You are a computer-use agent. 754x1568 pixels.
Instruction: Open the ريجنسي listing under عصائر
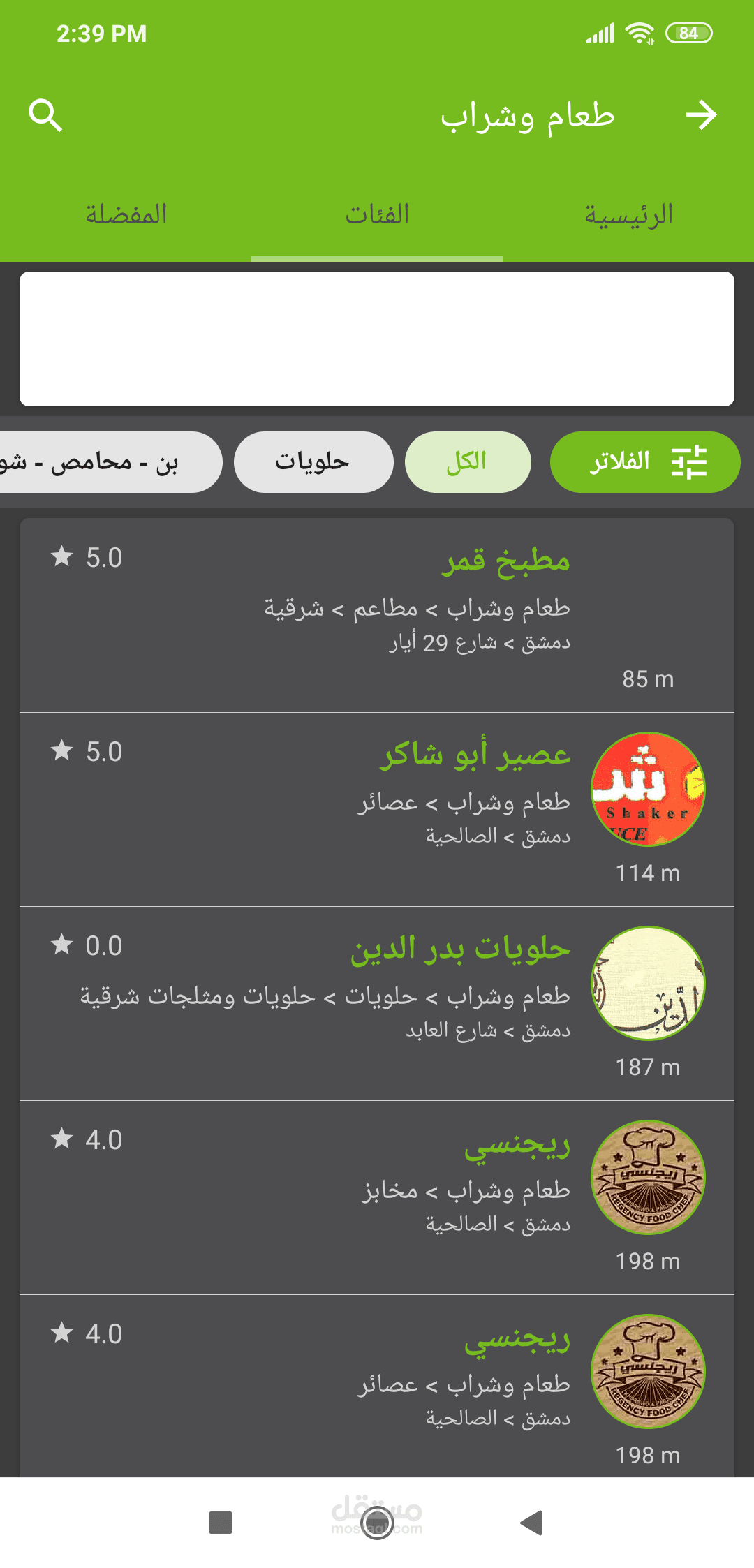click(377, 1391)
